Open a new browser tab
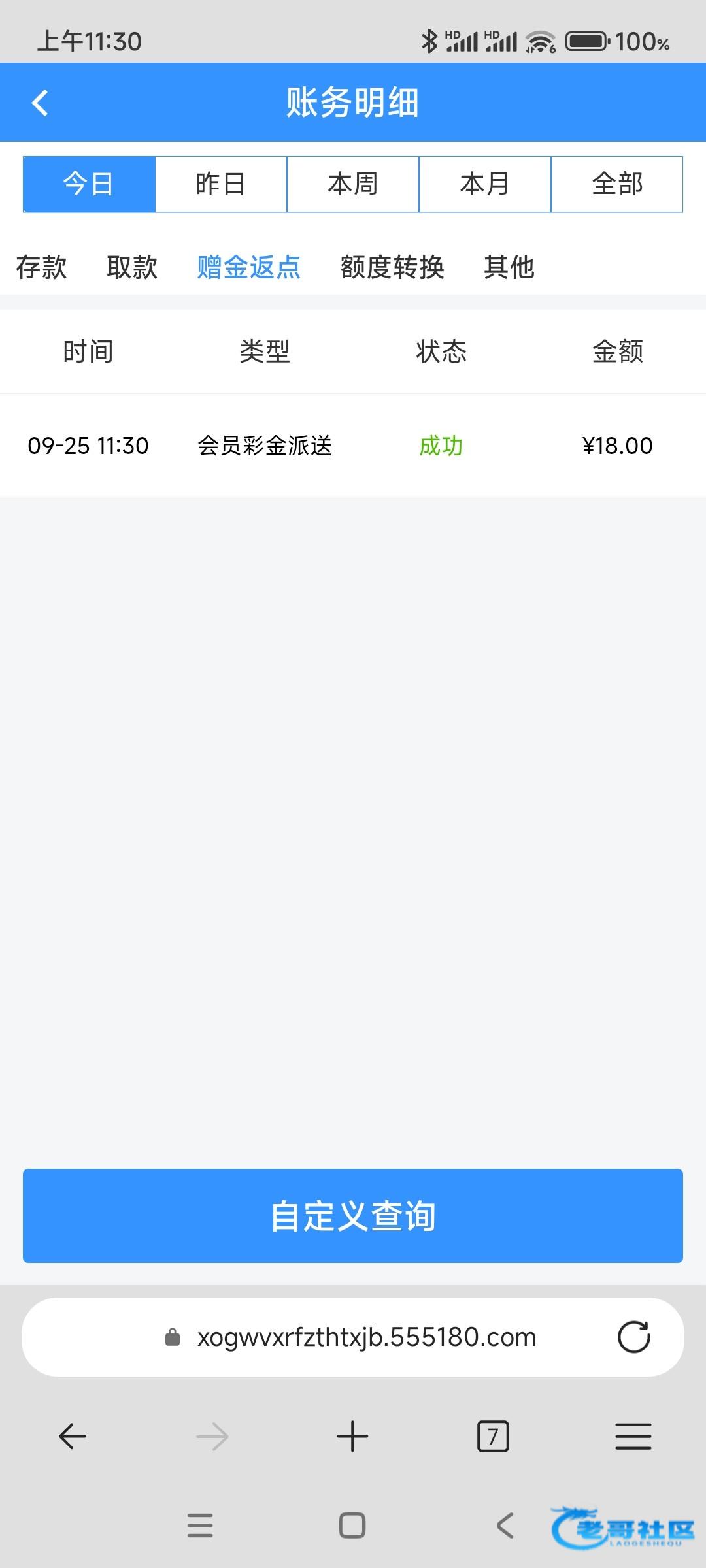706x1568 pixels. click(352, 1437)
